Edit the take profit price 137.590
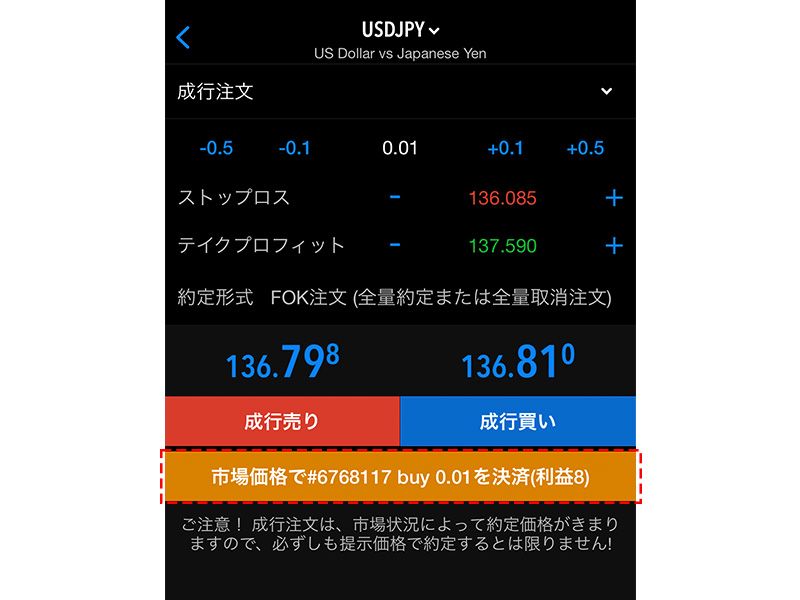Screen dimensions: 800x600 [x=502, y=246]
